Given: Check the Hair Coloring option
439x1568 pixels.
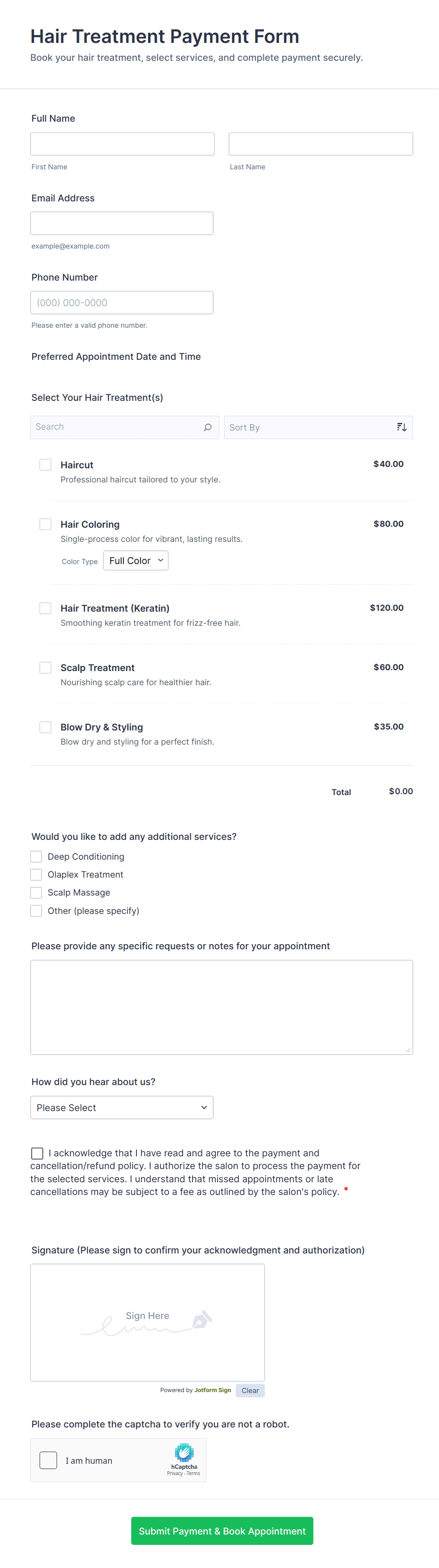Looking at the screenshot, I should pos(46,524).
